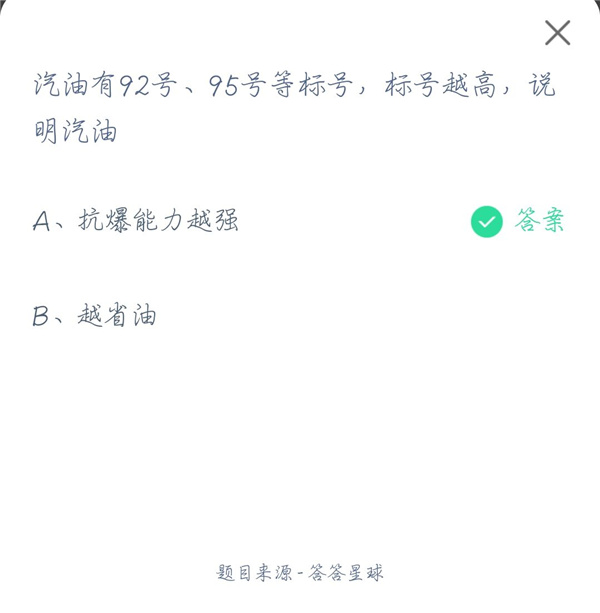Choose answer B、越省油
The height and width of the screenshot is (613, 600).
(x=95, y=317)
